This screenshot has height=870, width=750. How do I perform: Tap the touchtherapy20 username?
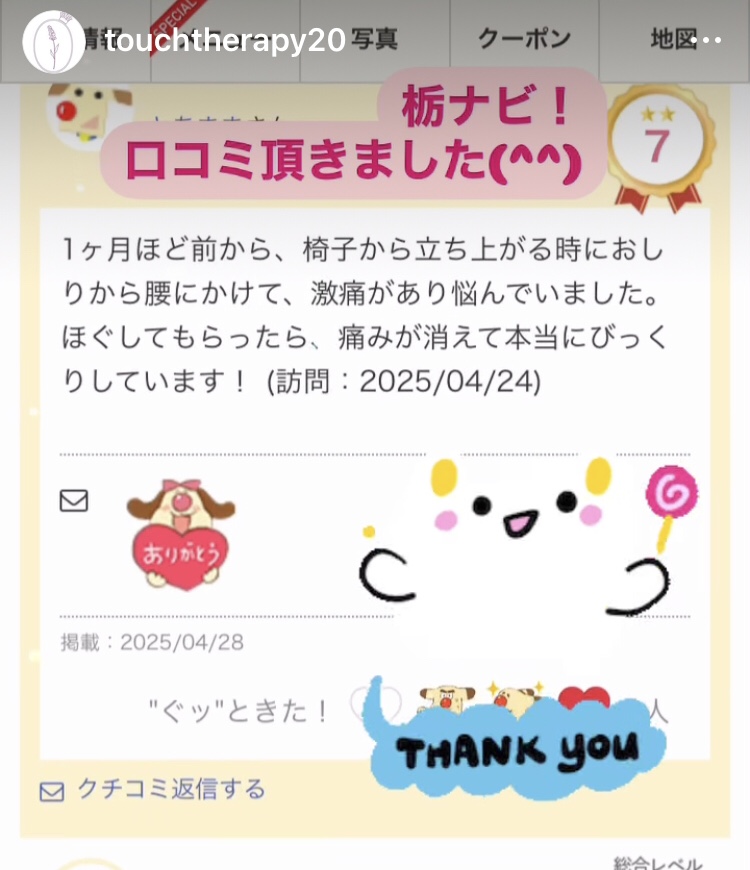224,41
